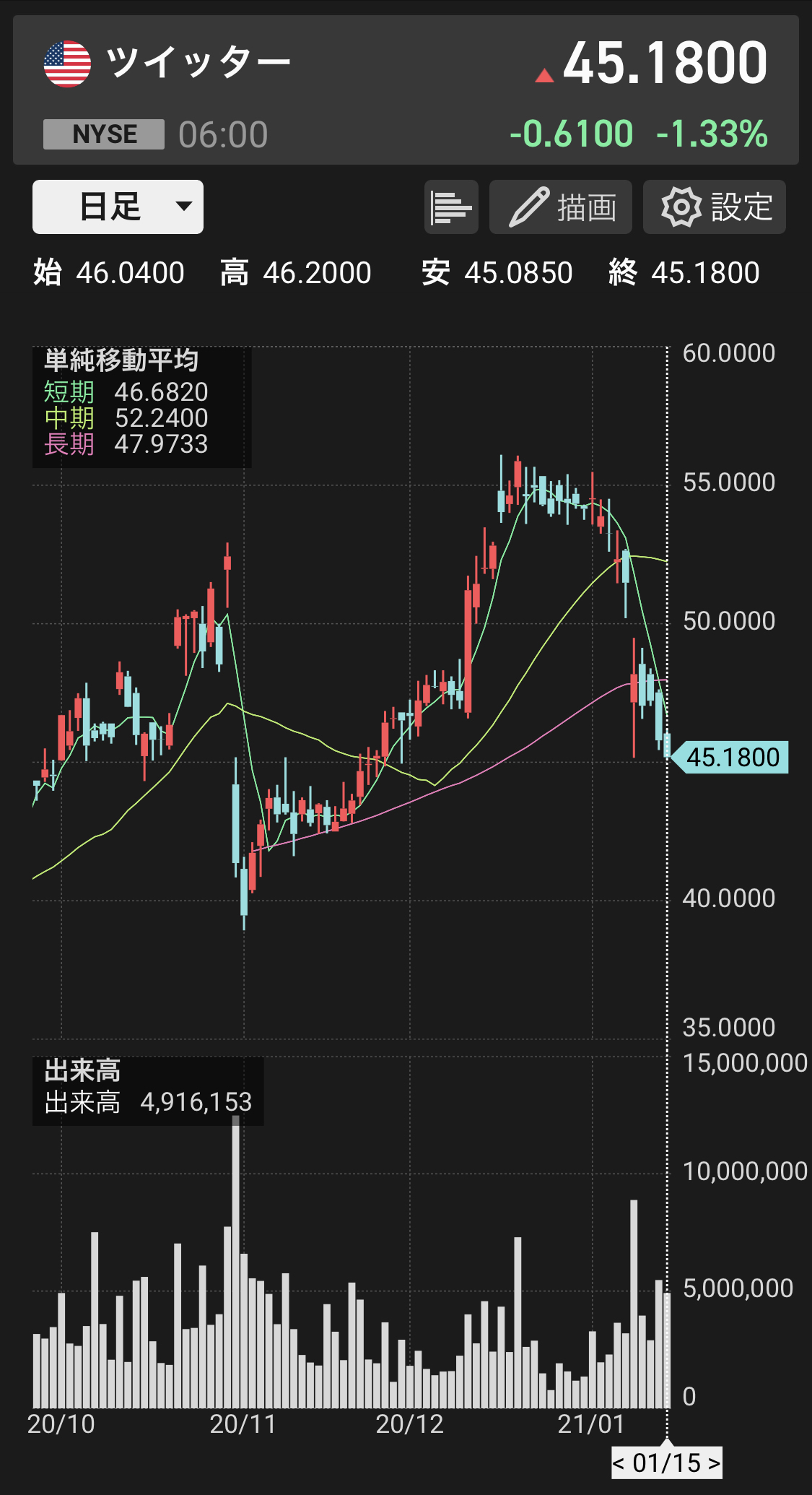
Task: Open the 日足 timeframe dropdown
Action: 118,207
